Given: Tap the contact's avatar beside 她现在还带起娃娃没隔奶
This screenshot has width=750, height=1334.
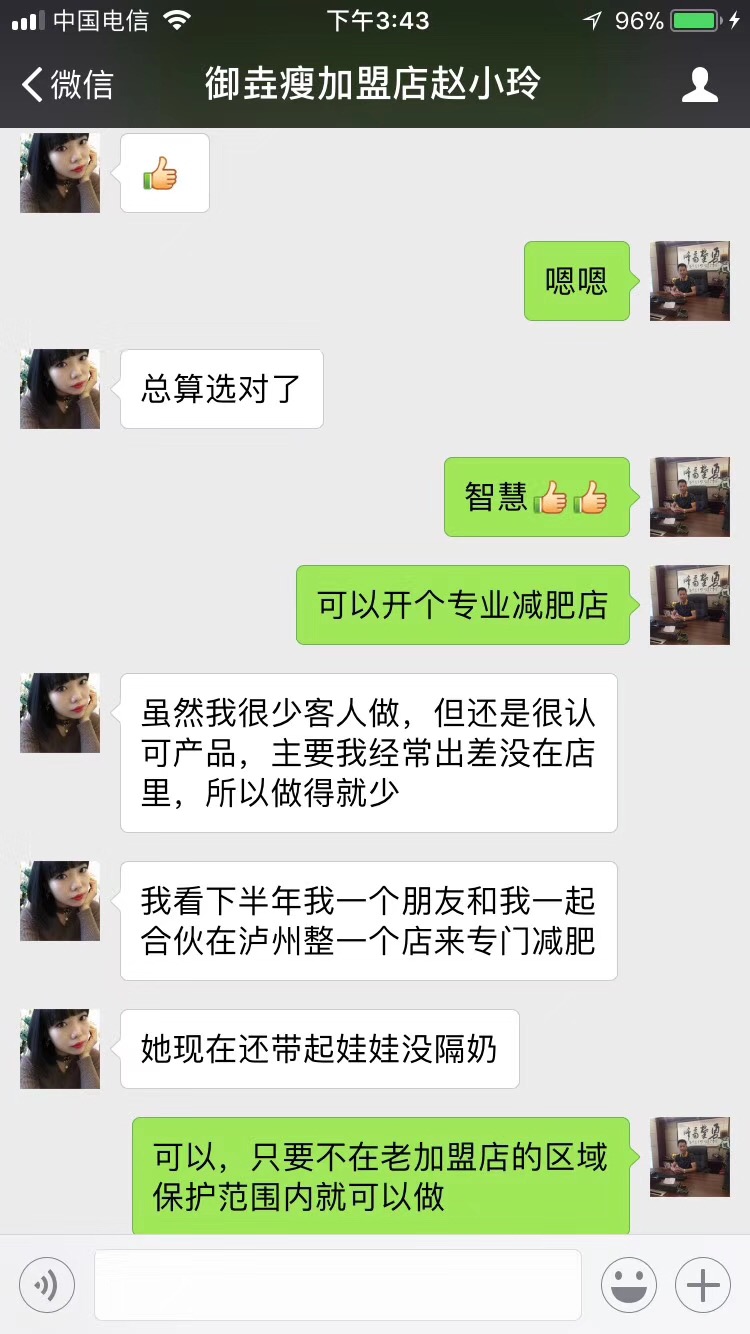Looking at the screenshot, I should click(x=60, y=1049).
